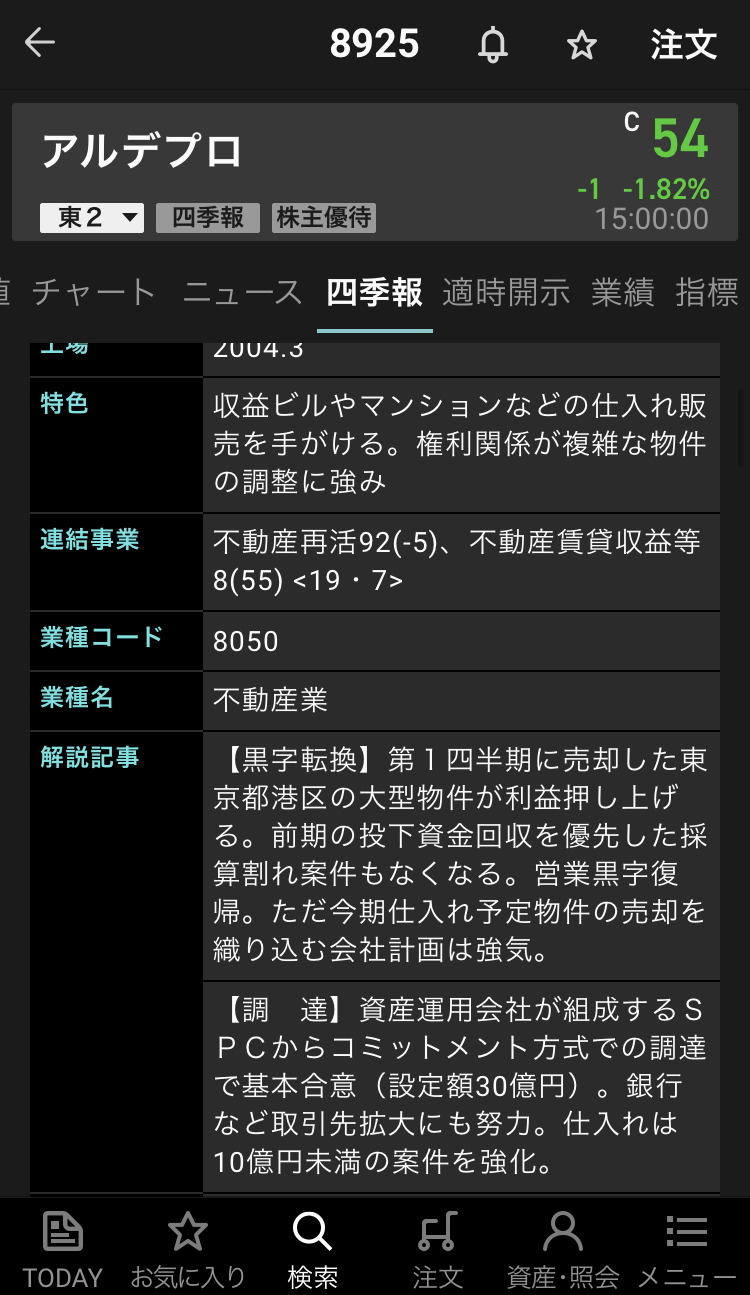Switch to the 適時開示 tab
Viewport: 750px width, 1295px height.
click(506, 293)
